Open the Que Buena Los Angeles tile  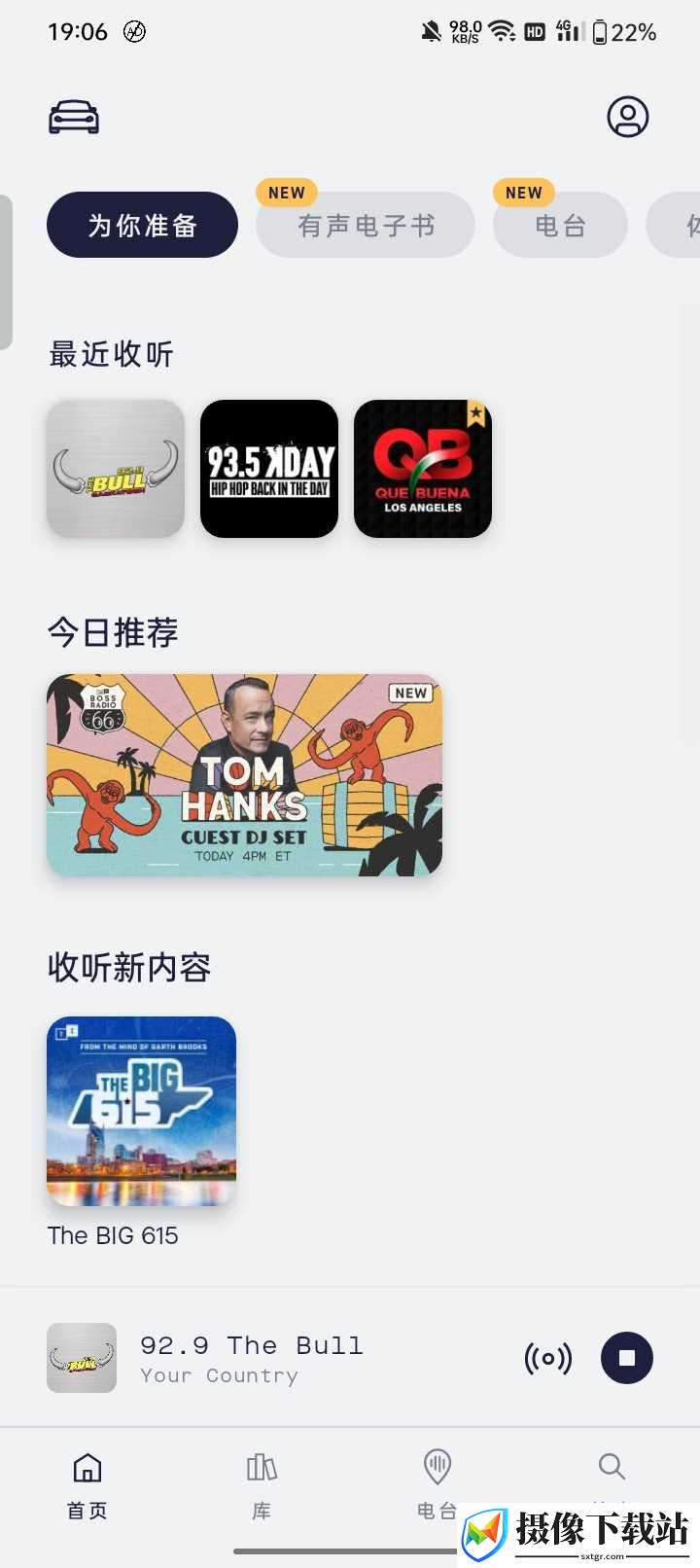pos(423,469)
